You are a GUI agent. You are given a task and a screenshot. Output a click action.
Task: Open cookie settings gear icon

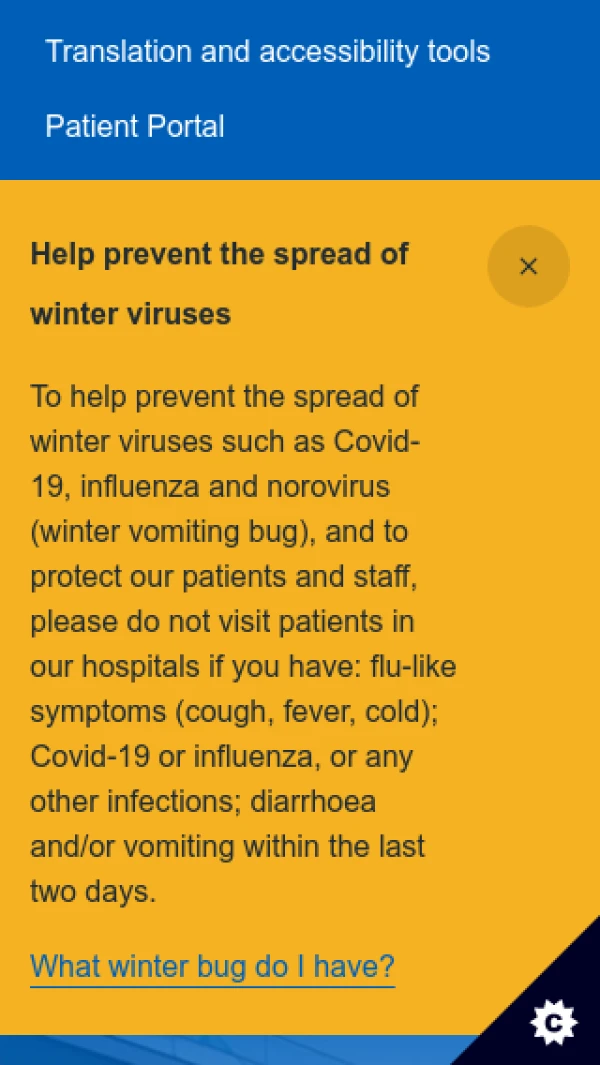(553, 1021)
